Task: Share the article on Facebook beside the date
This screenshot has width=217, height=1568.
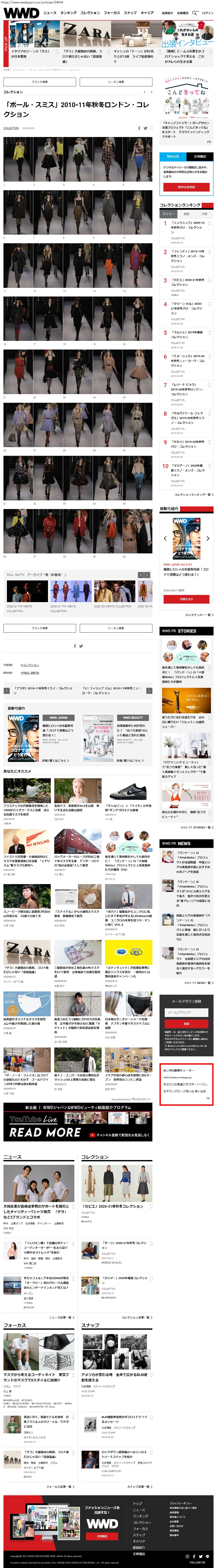Action: 139,128
